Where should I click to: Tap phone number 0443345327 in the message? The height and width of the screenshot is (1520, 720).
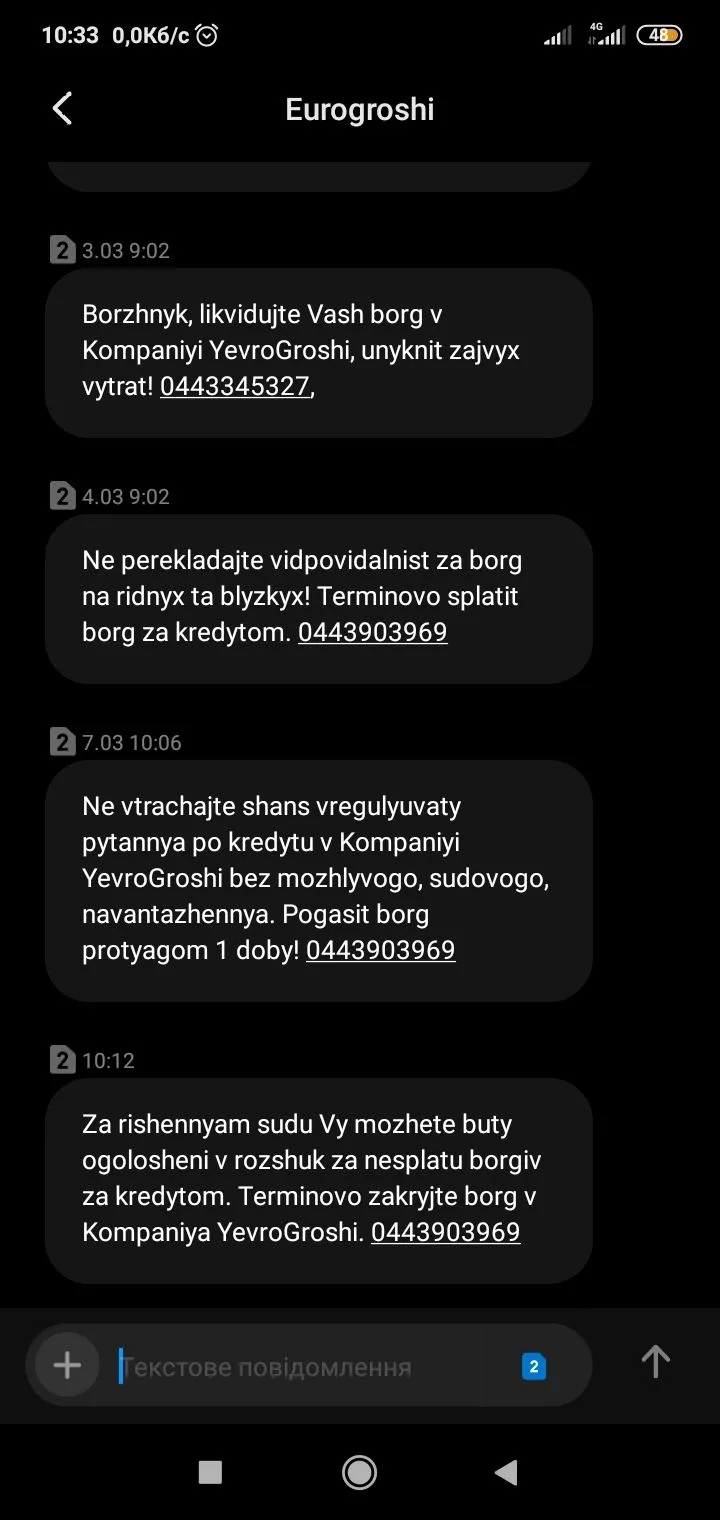pos(235,387)
